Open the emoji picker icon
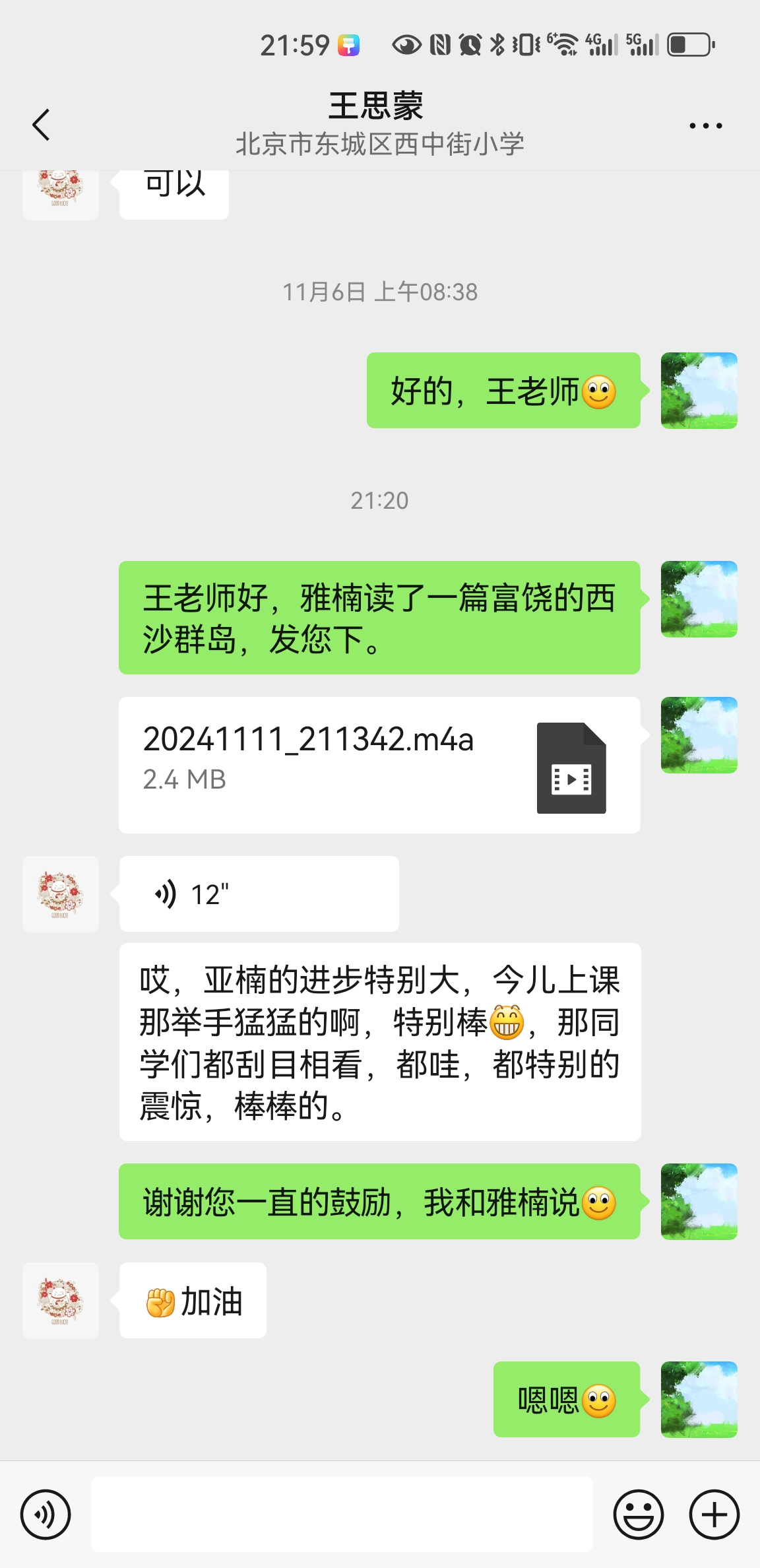Viewport: 760px width, 1568px height. (x=637, y=1515)
